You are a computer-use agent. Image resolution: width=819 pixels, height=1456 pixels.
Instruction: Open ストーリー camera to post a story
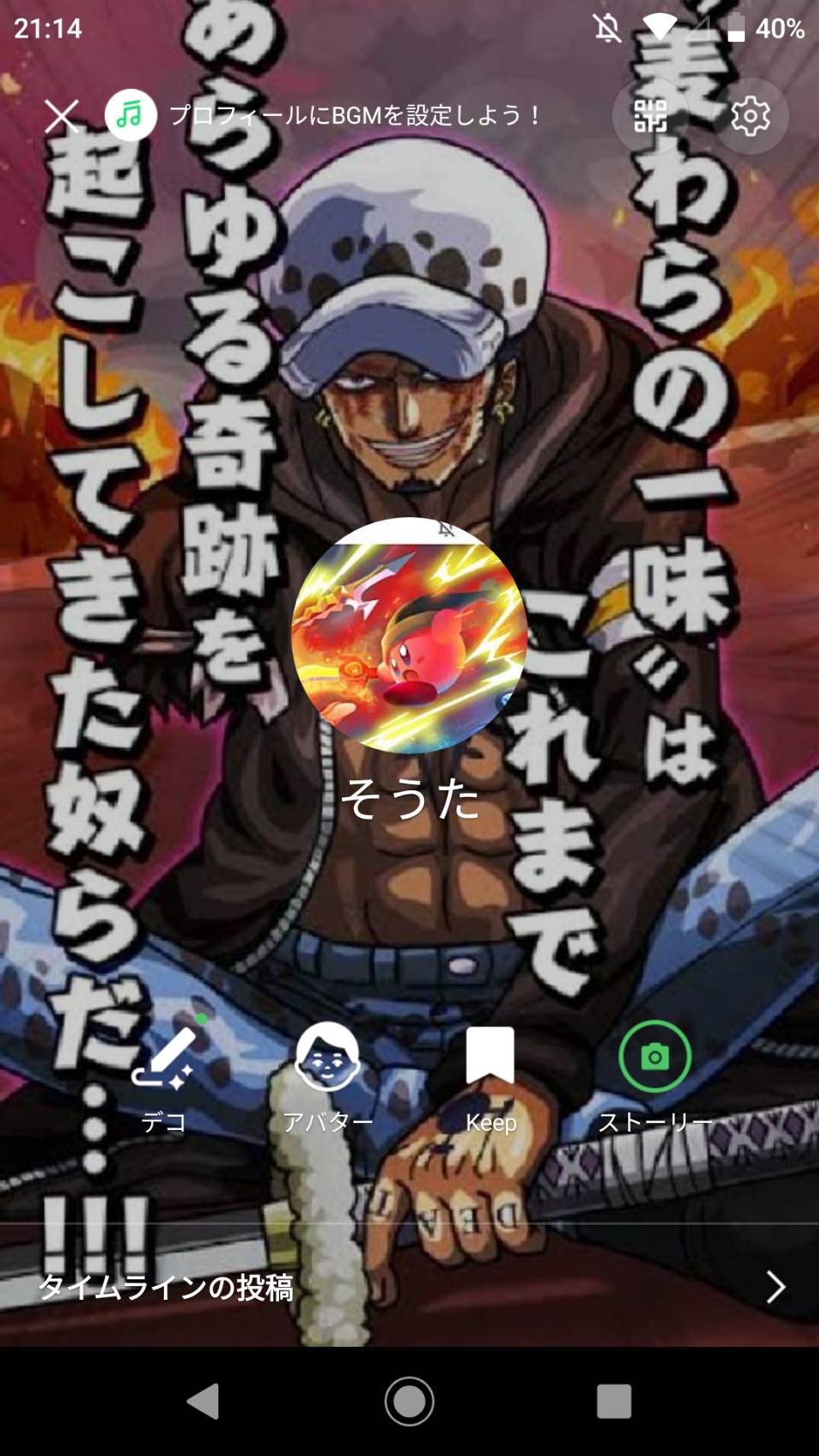click(654, 1077)
